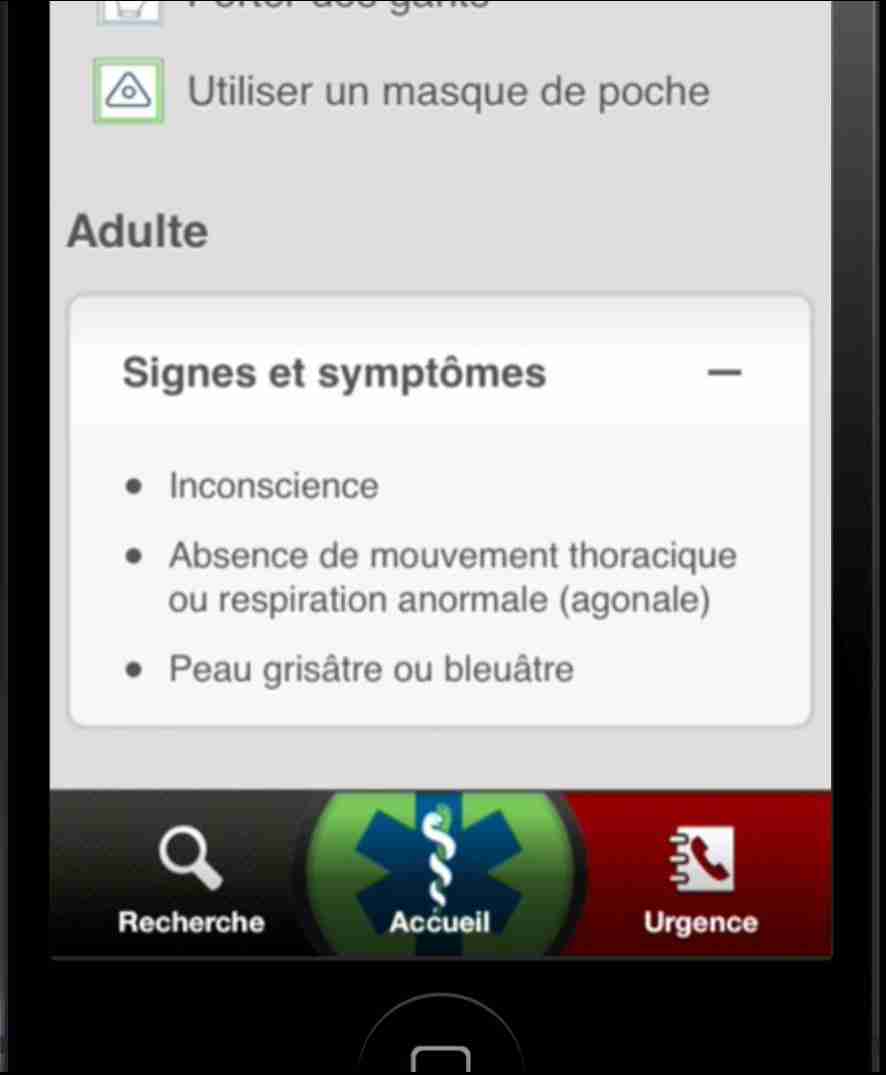Collapse the Signes et symptômes section
The height and width of the screenshot is (1075, 886).
point(724,373)
